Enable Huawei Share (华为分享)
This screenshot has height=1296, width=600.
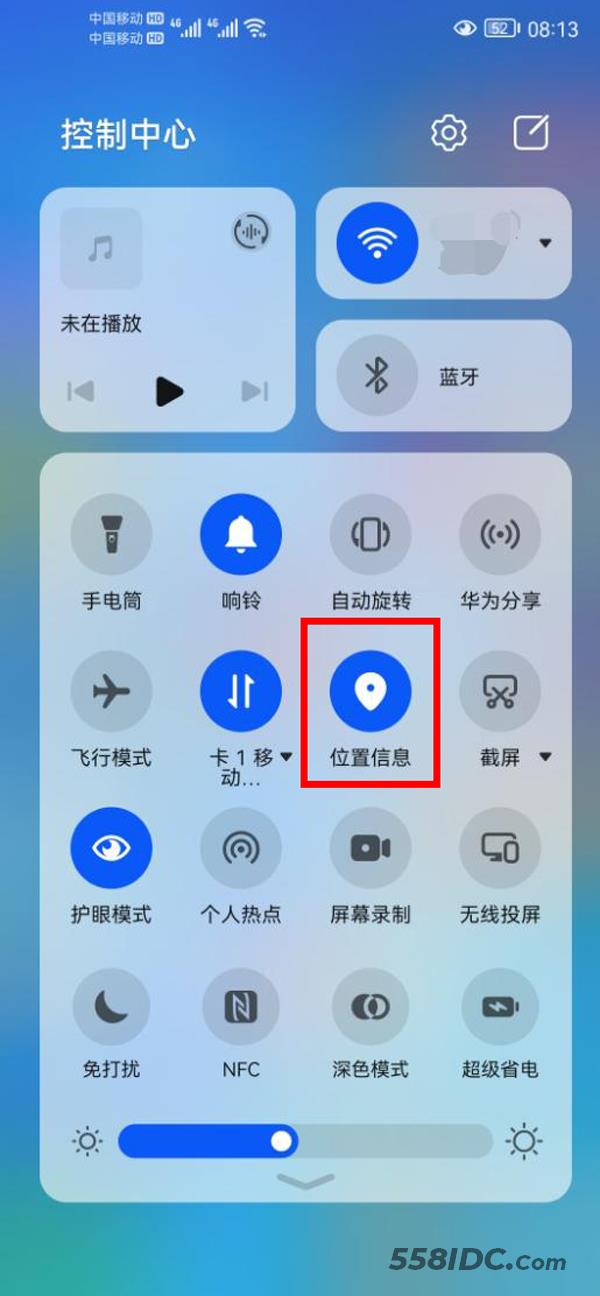click(x=499, y=535)
